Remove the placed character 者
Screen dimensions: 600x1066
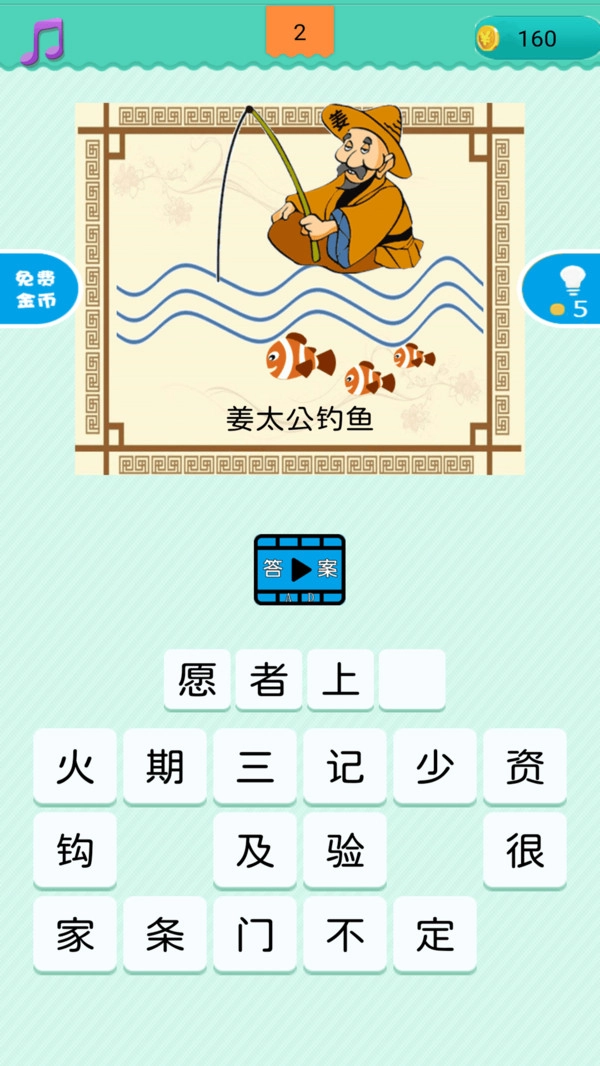pyautogui.click(x=269, y=680)
